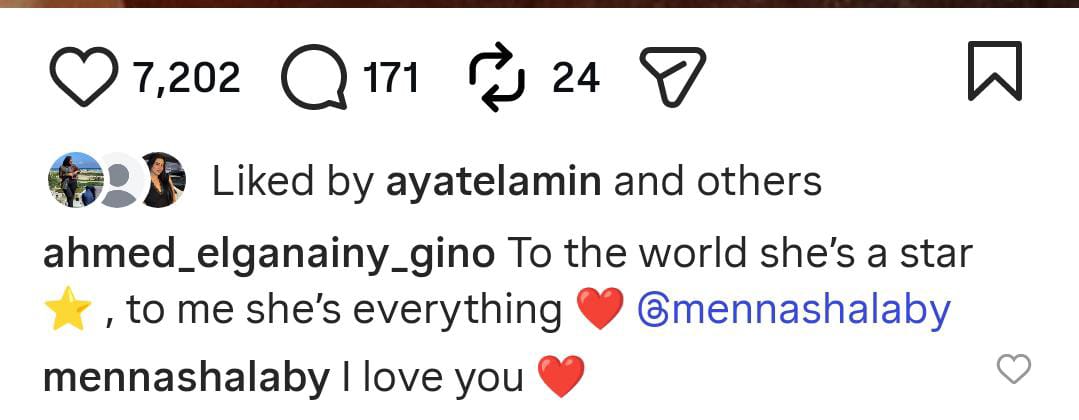Repost this post

point(497,78)
